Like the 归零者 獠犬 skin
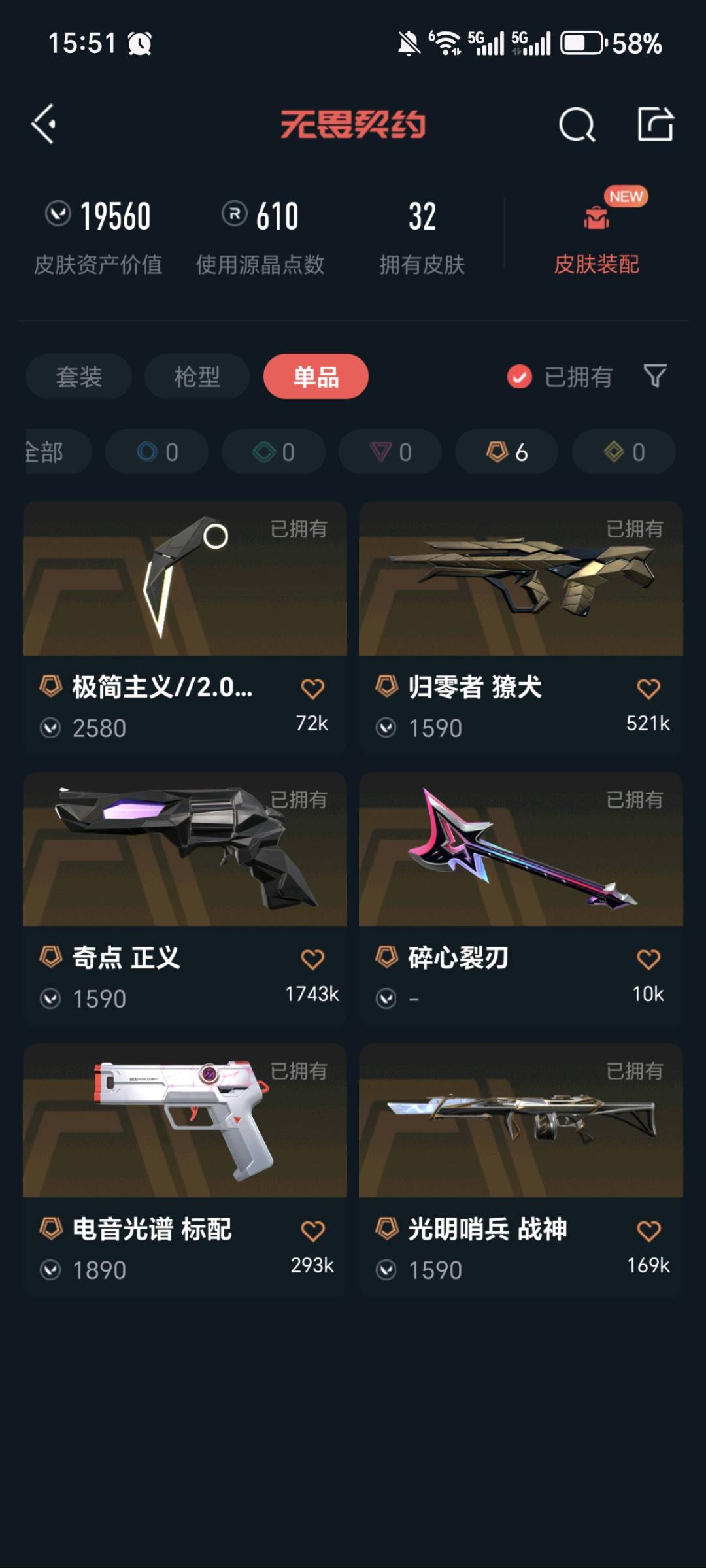This screenshot has height=1568, width=706. (x=648, y=689)
